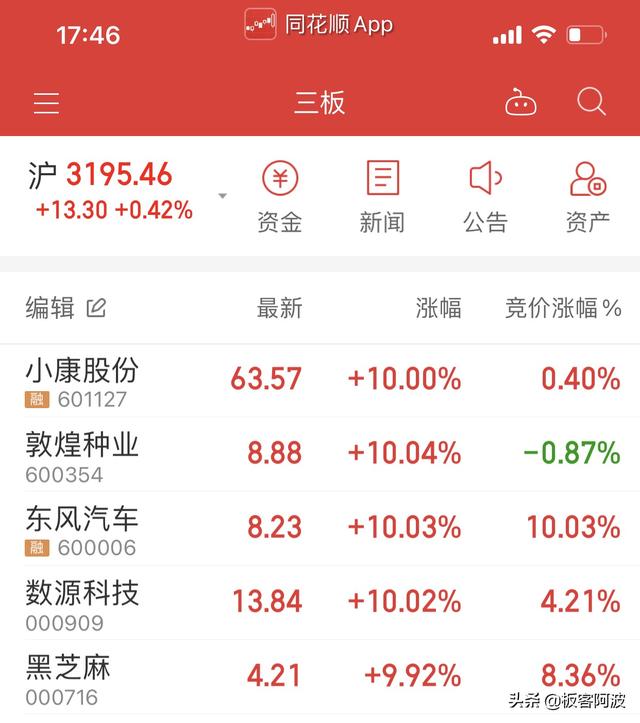Viewport: 640px width, 723px height.
Task: Open the search magnifier
Action: point(591,102)
